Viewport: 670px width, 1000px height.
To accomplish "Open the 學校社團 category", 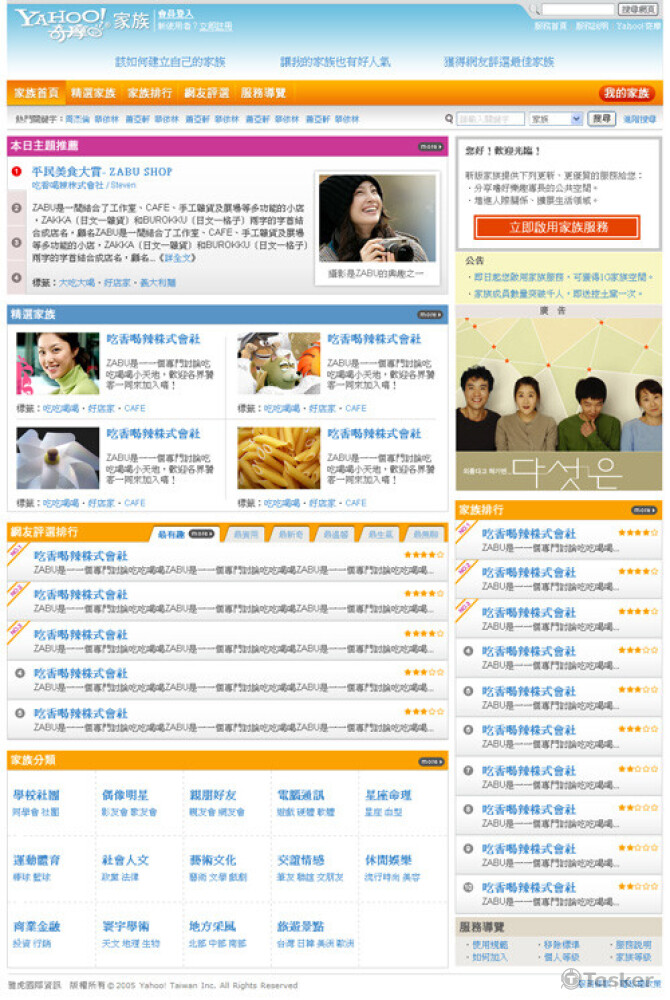I will pos(36,796).
